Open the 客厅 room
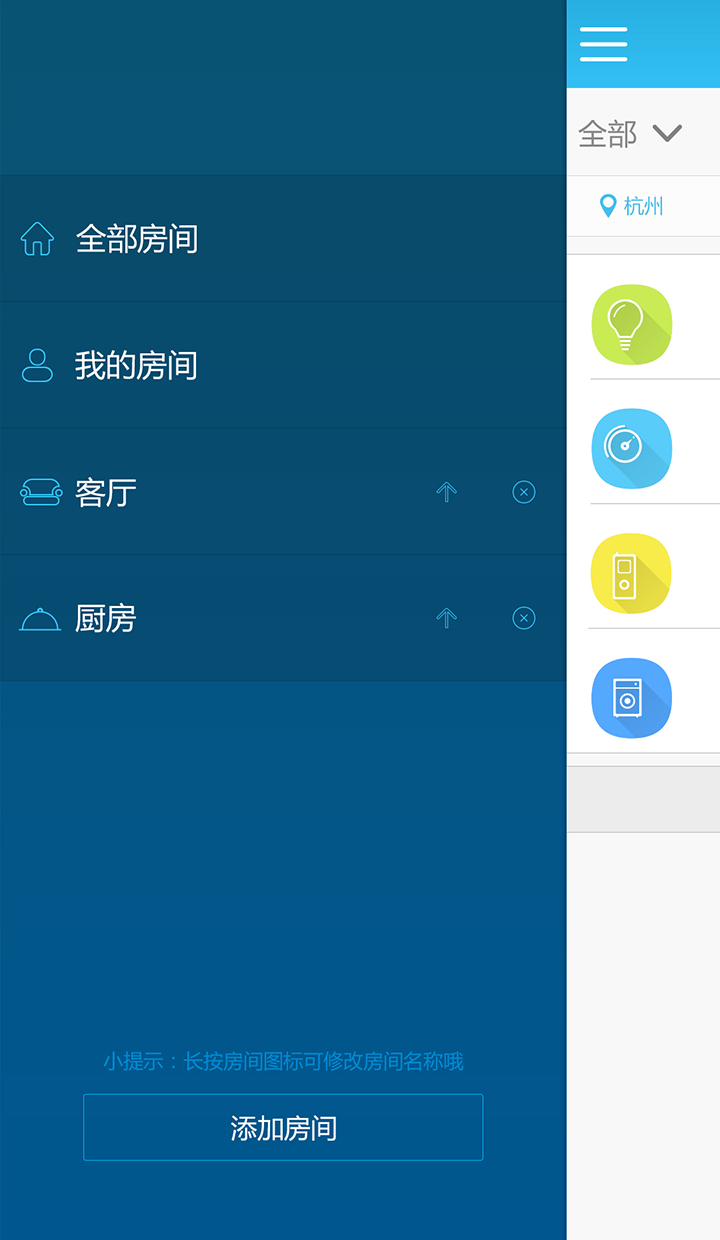This screenshot has width=720, height=1240. pos(283,492)
